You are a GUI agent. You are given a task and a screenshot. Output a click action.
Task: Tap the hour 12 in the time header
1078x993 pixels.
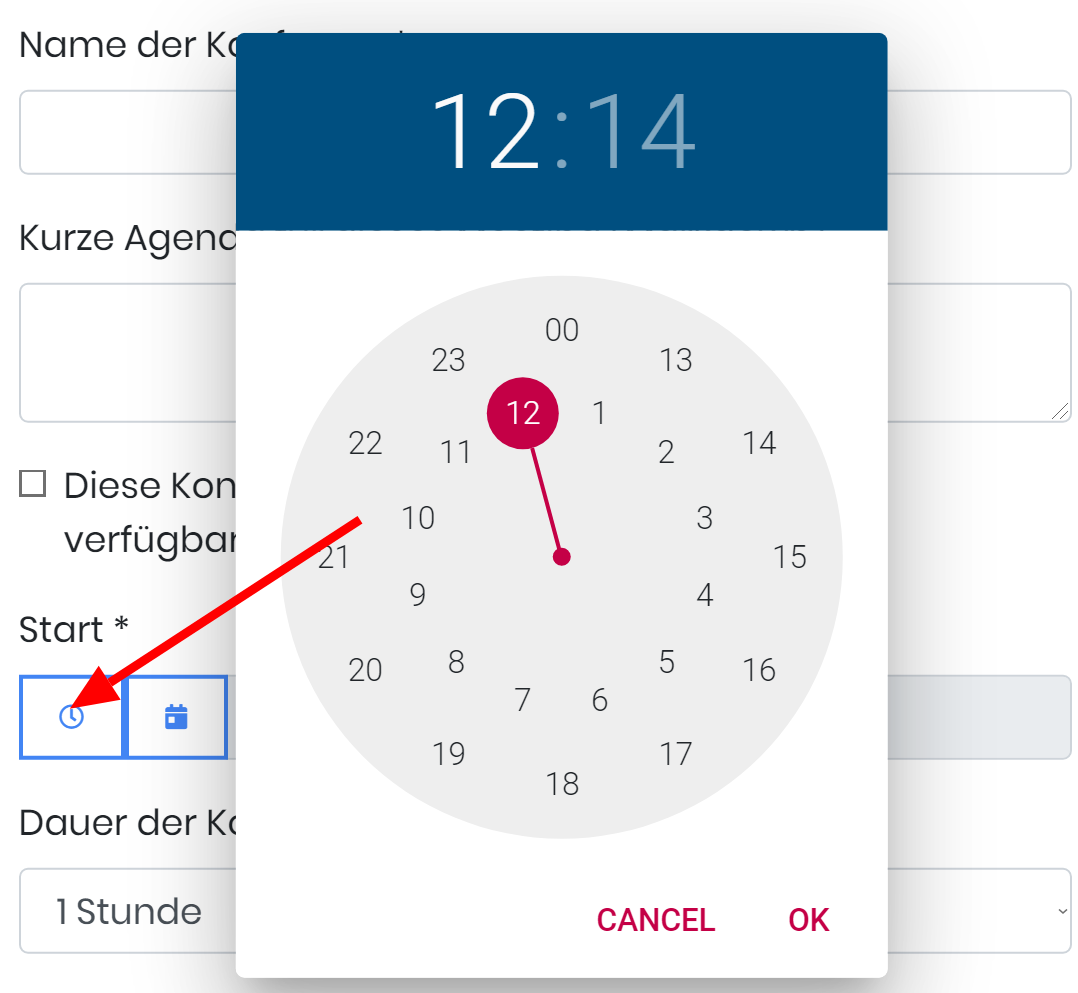point(485,131)
